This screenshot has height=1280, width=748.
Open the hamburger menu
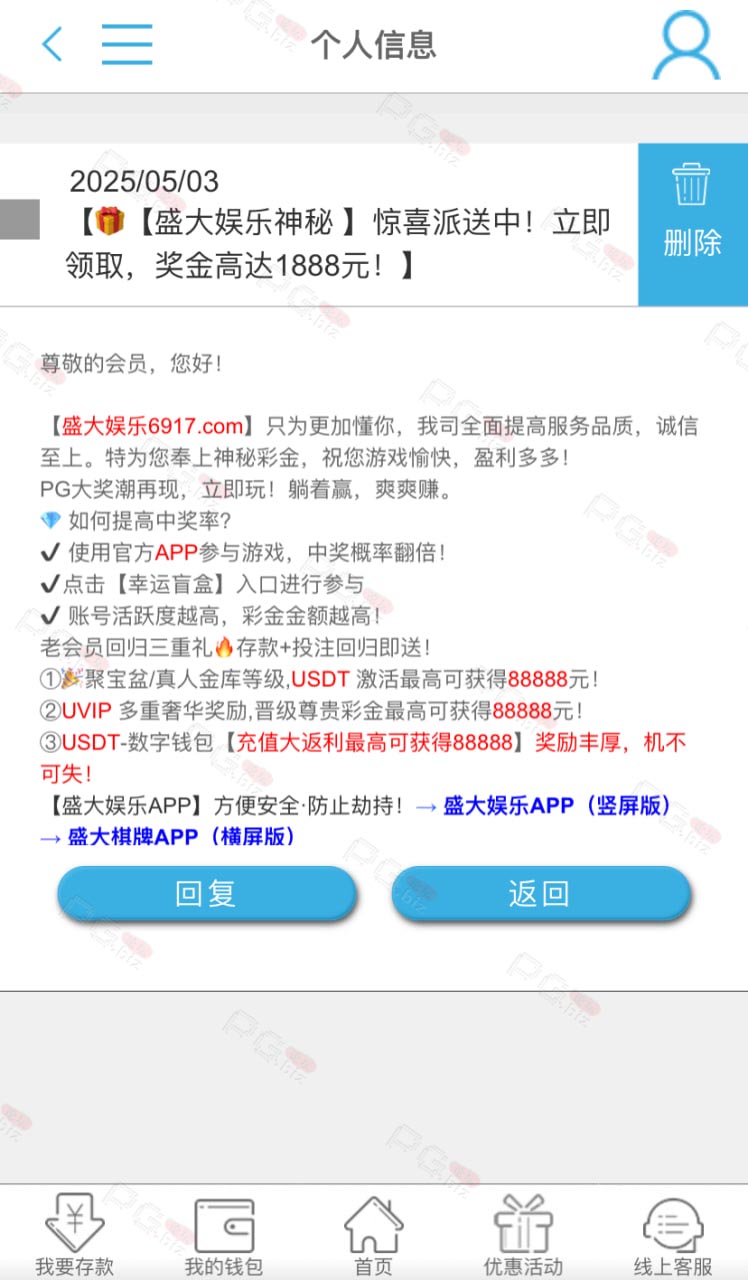coord(127,45)
